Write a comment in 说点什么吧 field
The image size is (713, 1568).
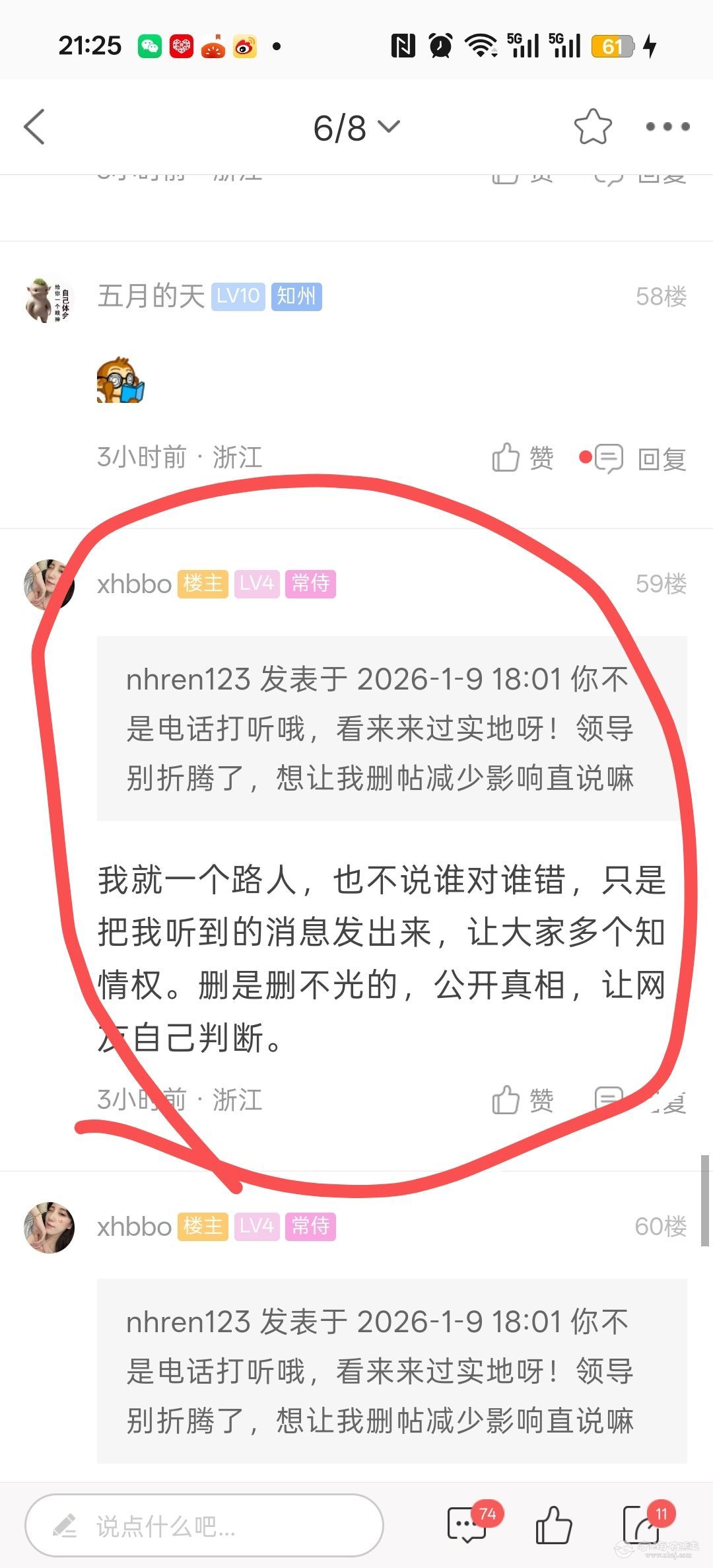tap(205, 1526)
